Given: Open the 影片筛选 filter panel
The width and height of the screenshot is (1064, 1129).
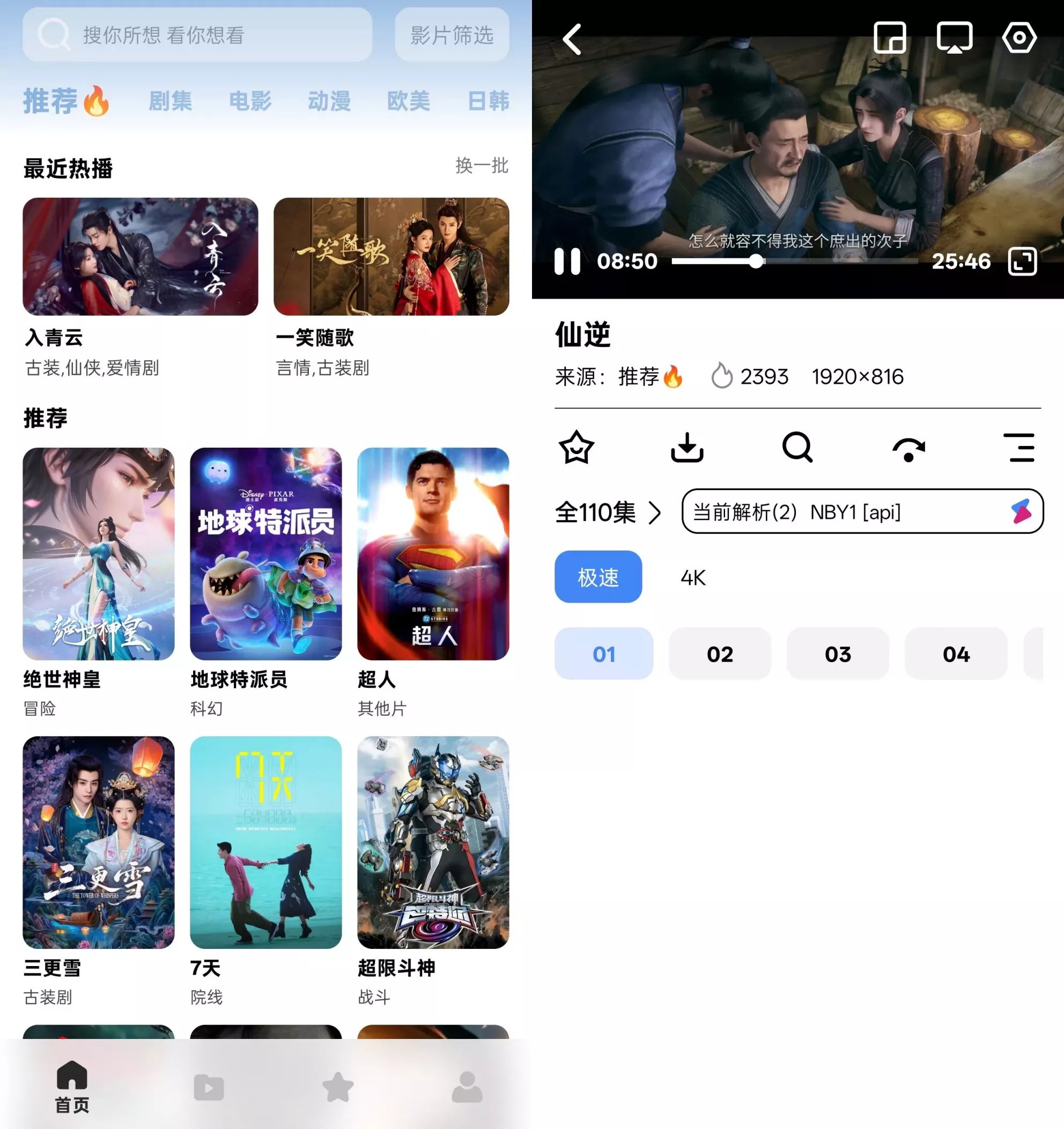Looking at the screenshot, I should point(452,36).
